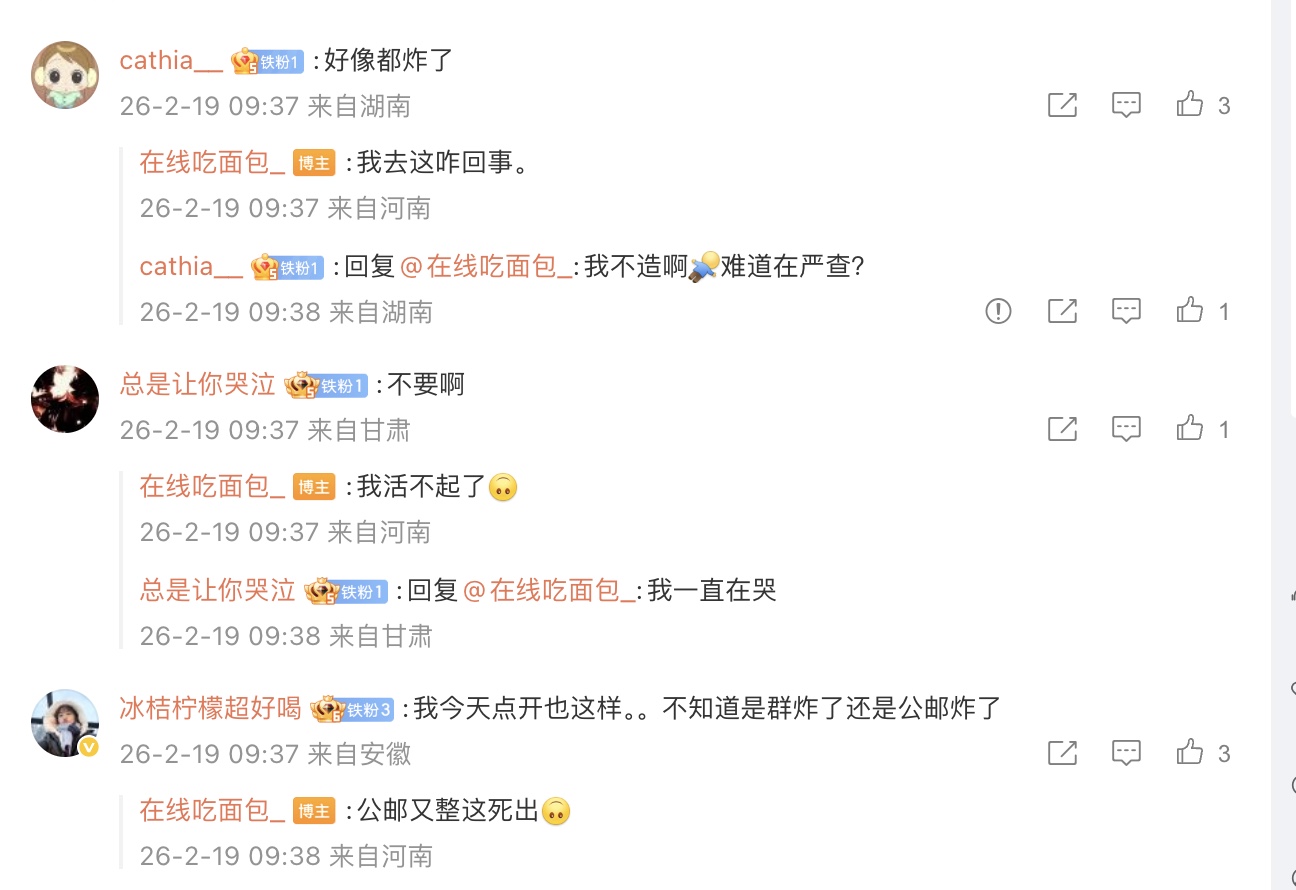This screenshot has width=1296, height=890.
Task: Open 冰桔柠檬超好喝 username link
Action: tap(210, 709)
